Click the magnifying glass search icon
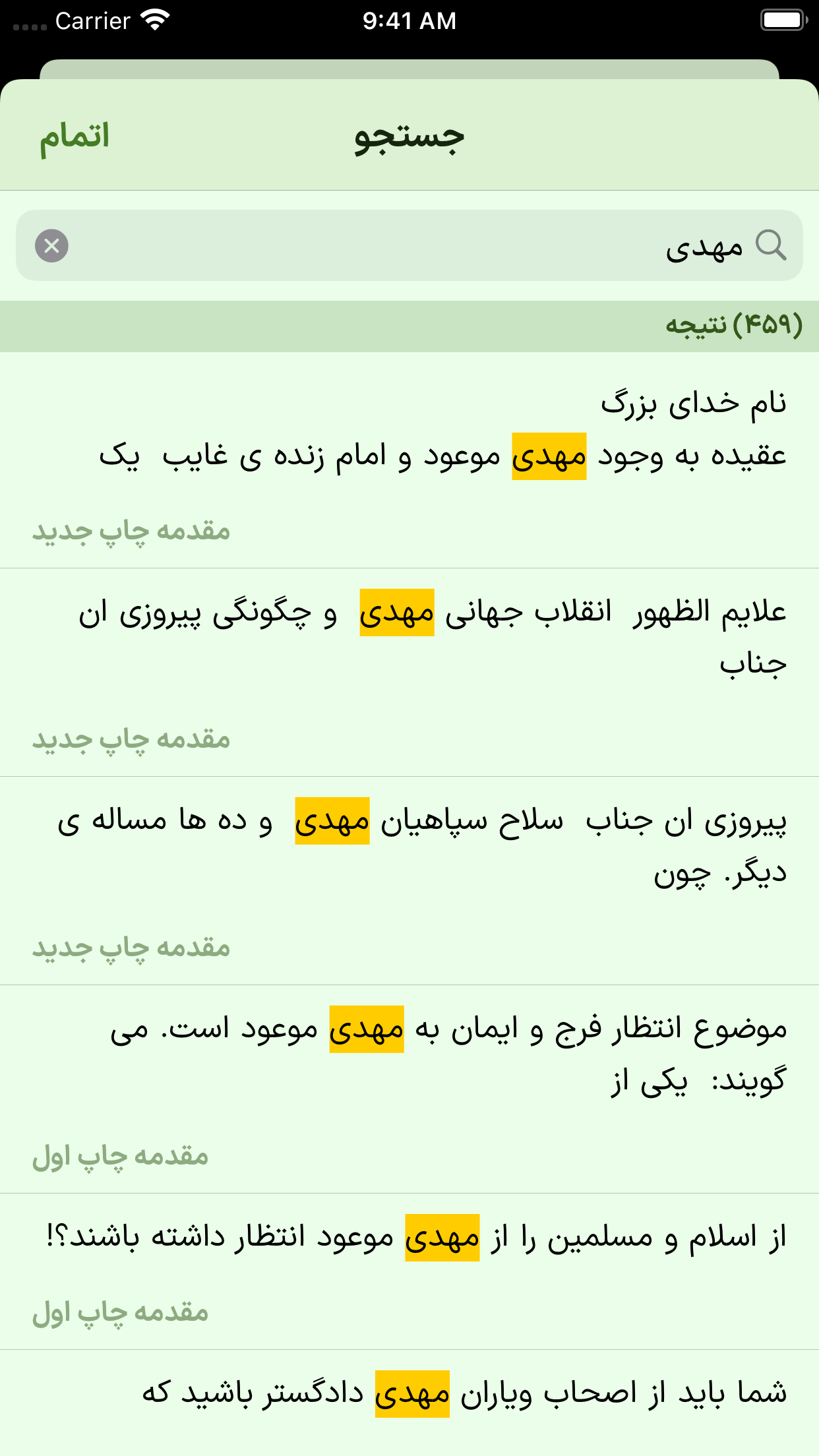 coord(772,246)
